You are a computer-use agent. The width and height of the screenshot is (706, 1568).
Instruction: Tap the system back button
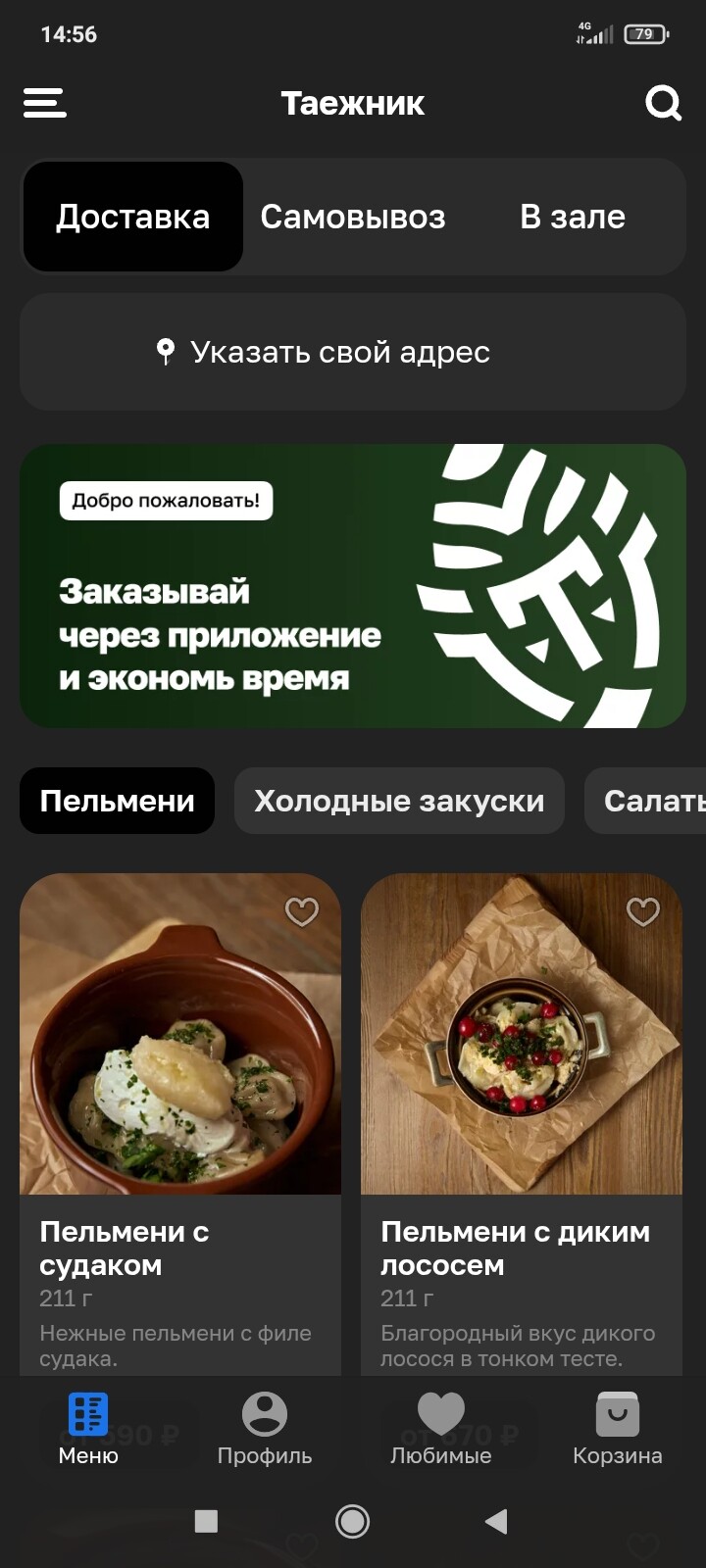497,1521
